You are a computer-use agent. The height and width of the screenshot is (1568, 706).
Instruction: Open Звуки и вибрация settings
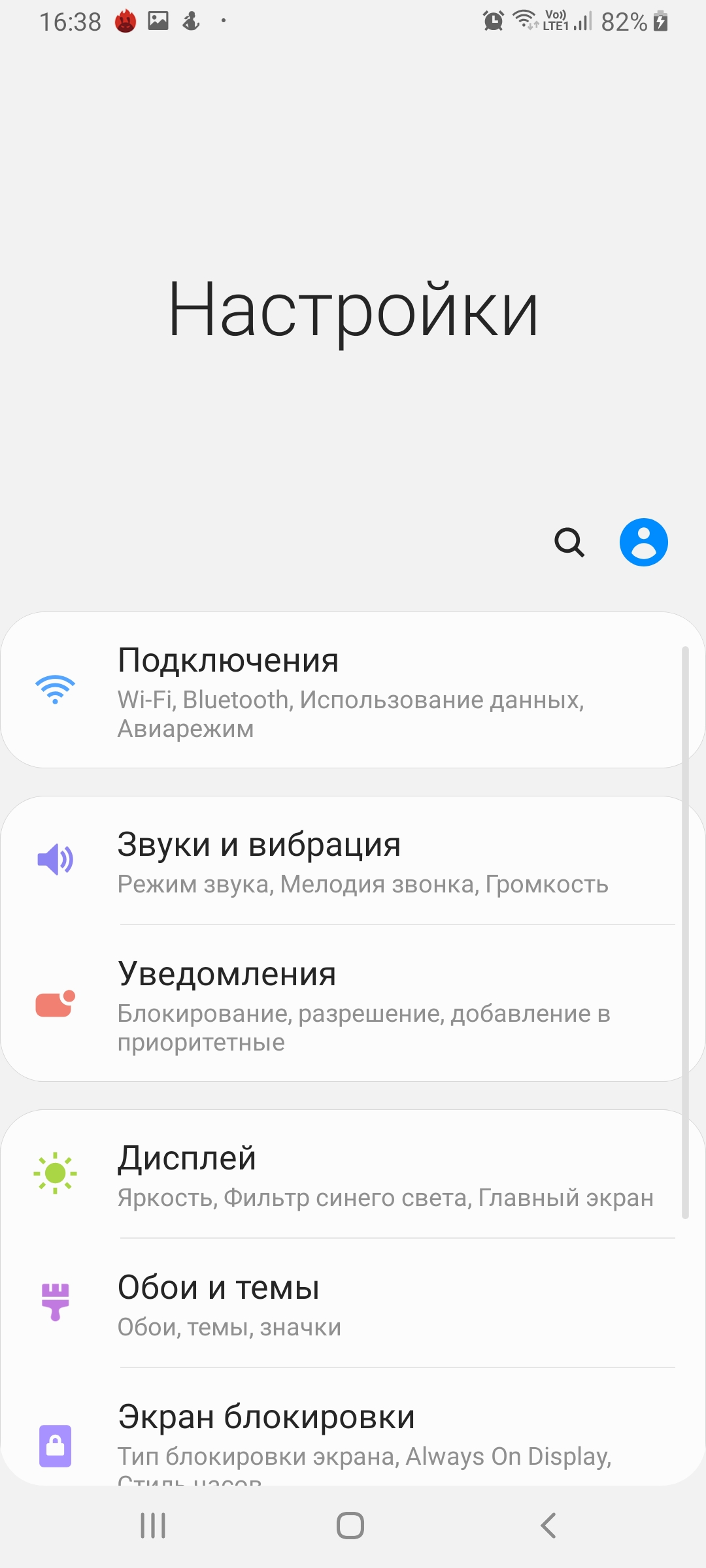tap(353, 860)
